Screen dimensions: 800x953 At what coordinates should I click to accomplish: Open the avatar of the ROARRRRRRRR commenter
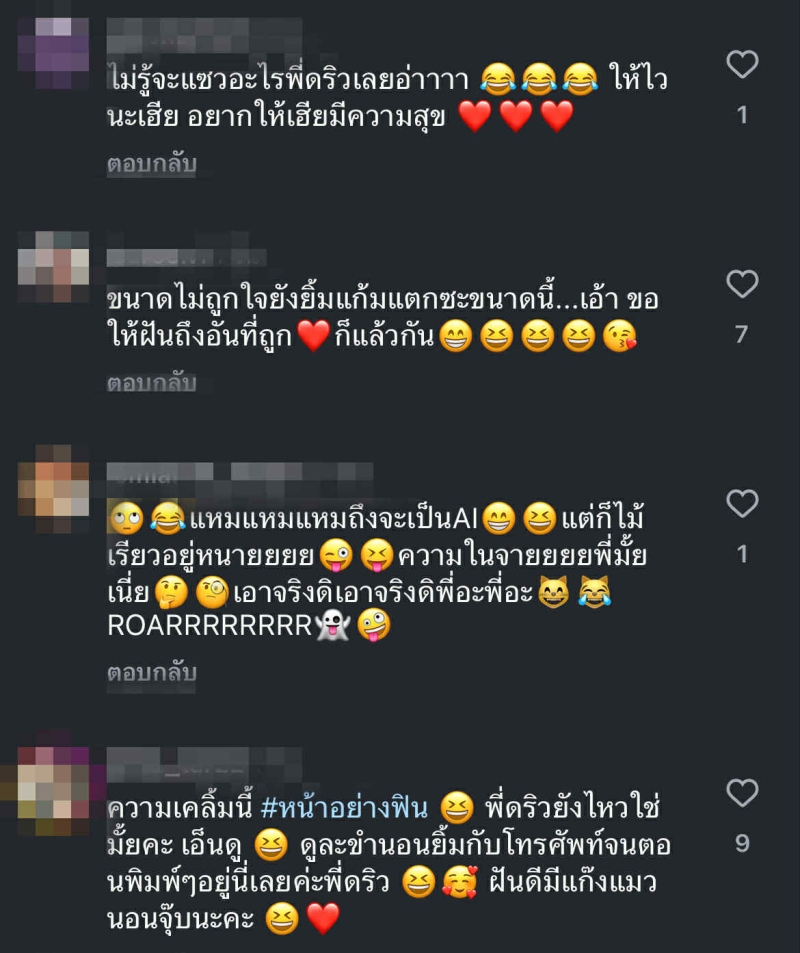click(54, 486)
